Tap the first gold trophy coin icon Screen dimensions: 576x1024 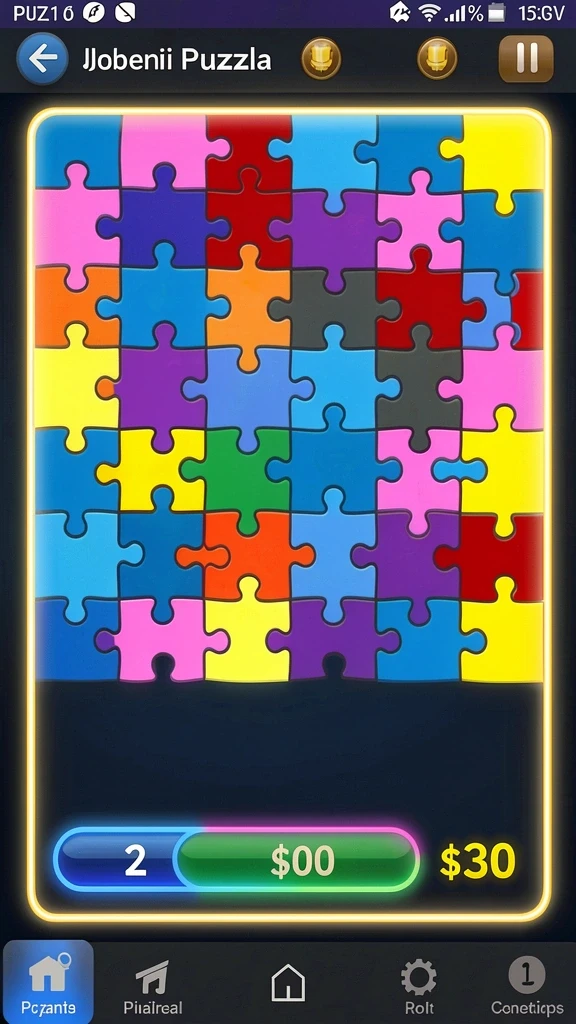[321, 59]
